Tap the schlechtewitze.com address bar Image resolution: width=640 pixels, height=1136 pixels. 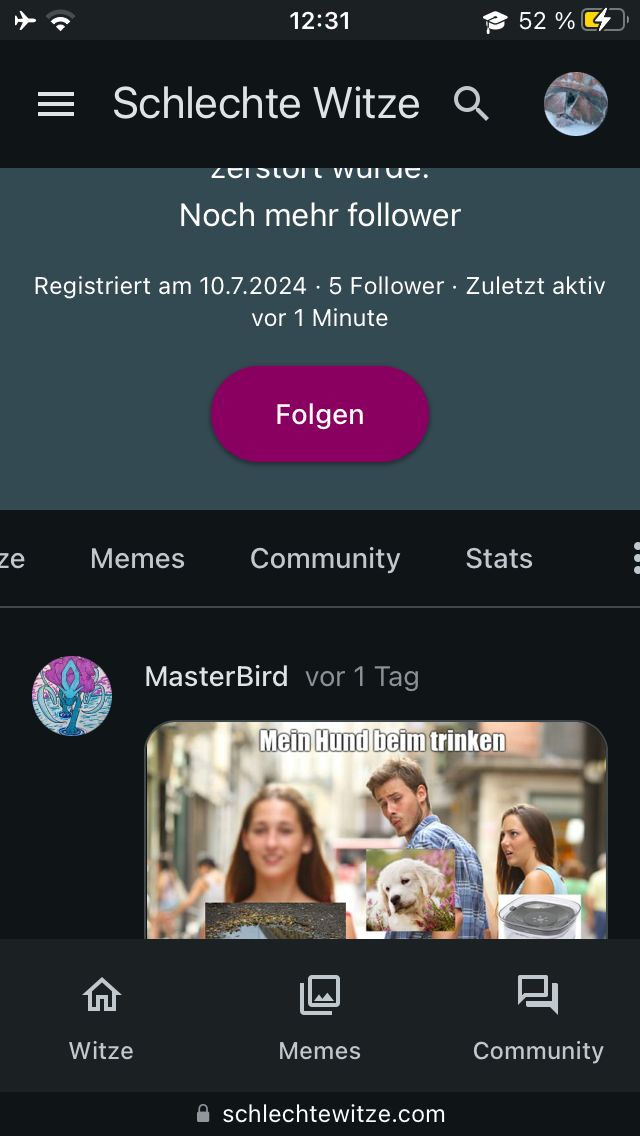[x=320, y=1114]
